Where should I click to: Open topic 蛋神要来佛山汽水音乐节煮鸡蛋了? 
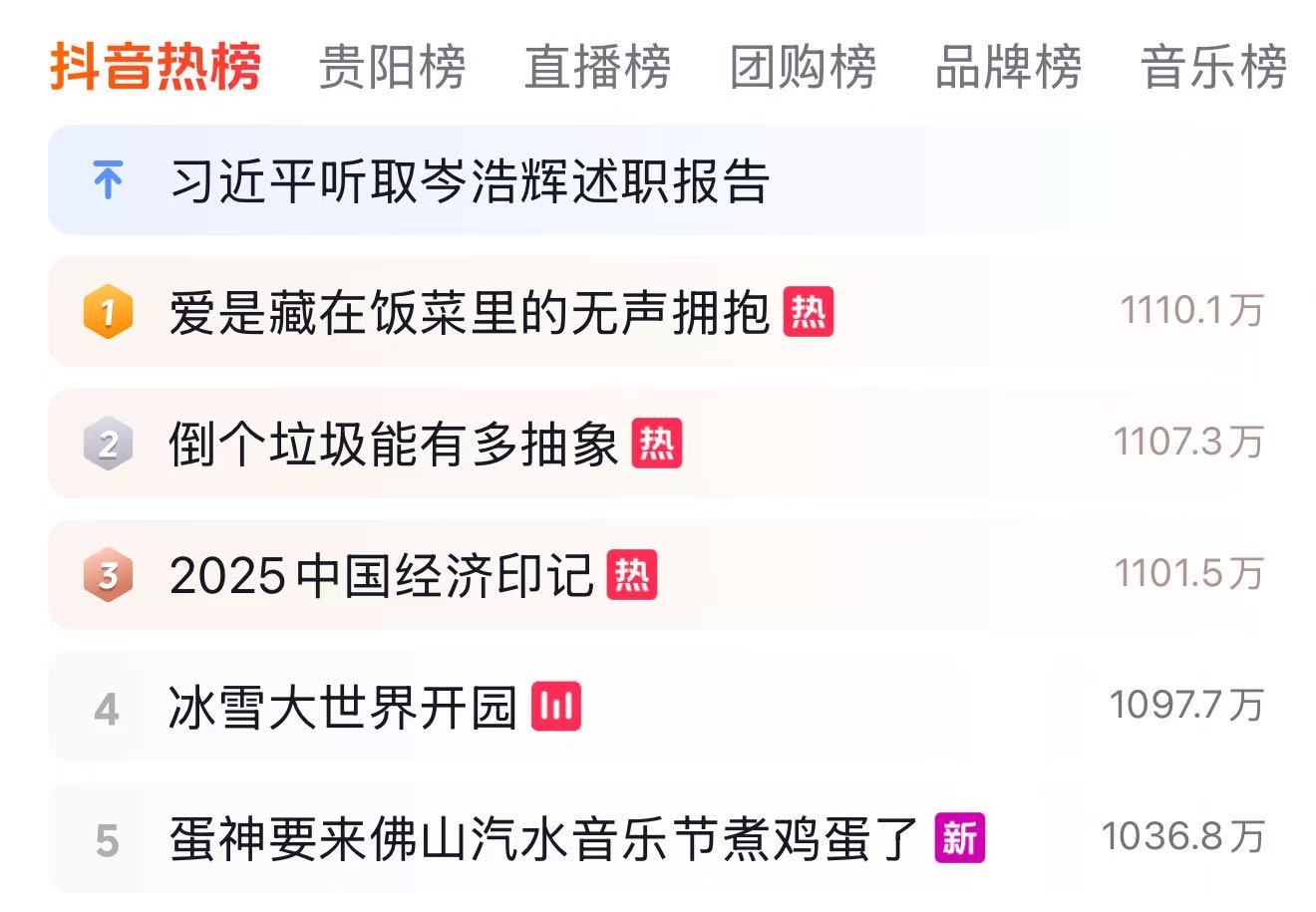(x=543, y=839)
